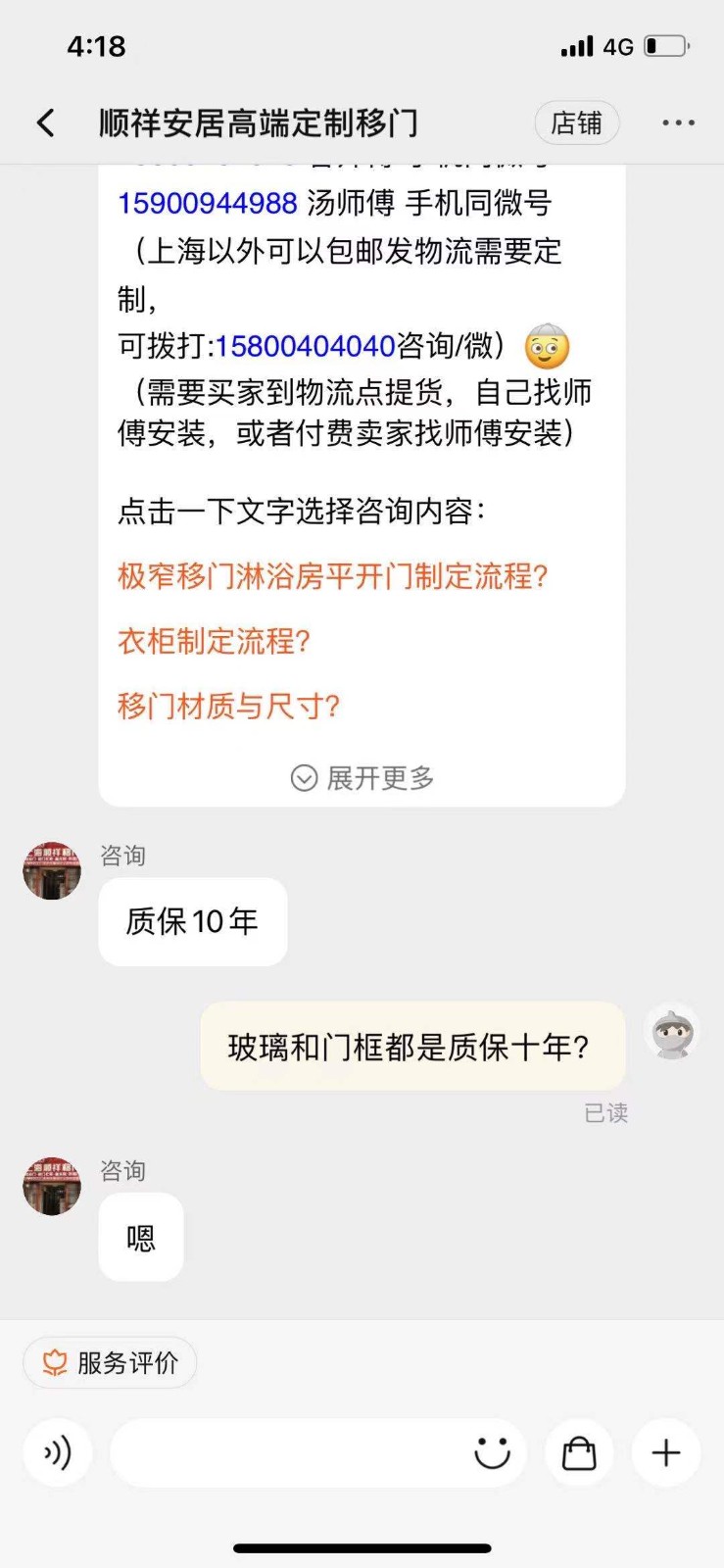Expand 展开更多 to show more
Viewport: 724px width, 1568px height.
[362, 778]
